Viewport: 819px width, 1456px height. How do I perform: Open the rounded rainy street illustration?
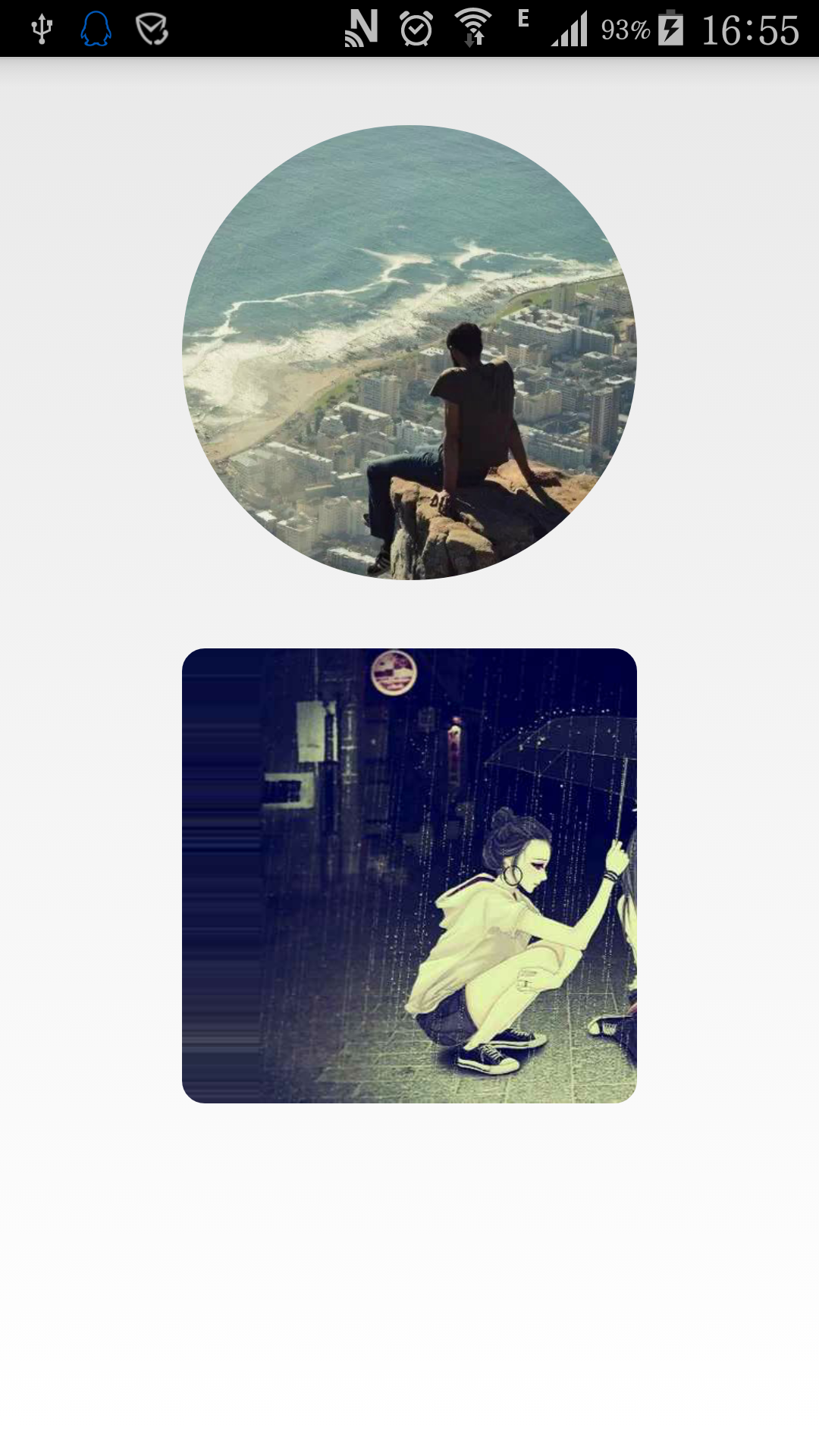pos(409,876)
